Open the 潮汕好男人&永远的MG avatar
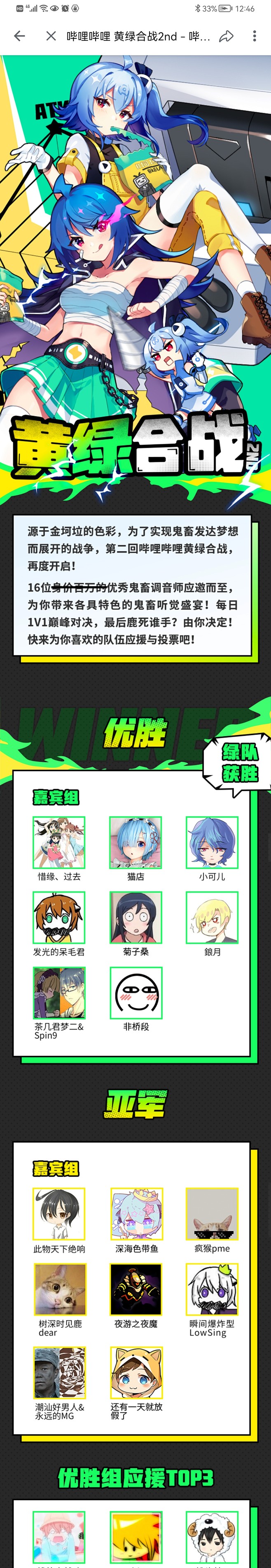 (x=59, y=1372)
